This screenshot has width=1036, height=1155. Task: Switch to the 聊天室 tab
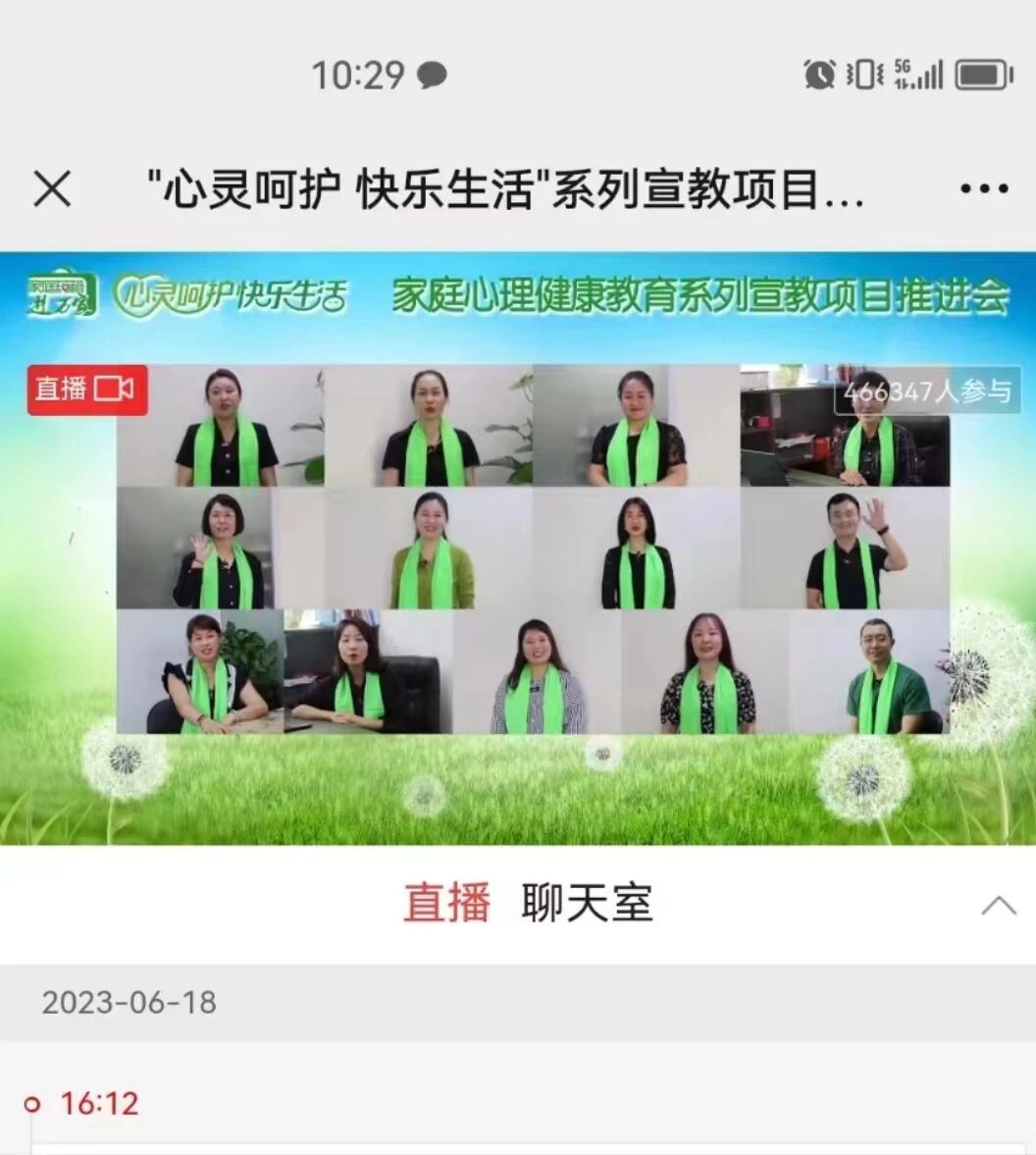pyautogui.click(x=587, y=903)
